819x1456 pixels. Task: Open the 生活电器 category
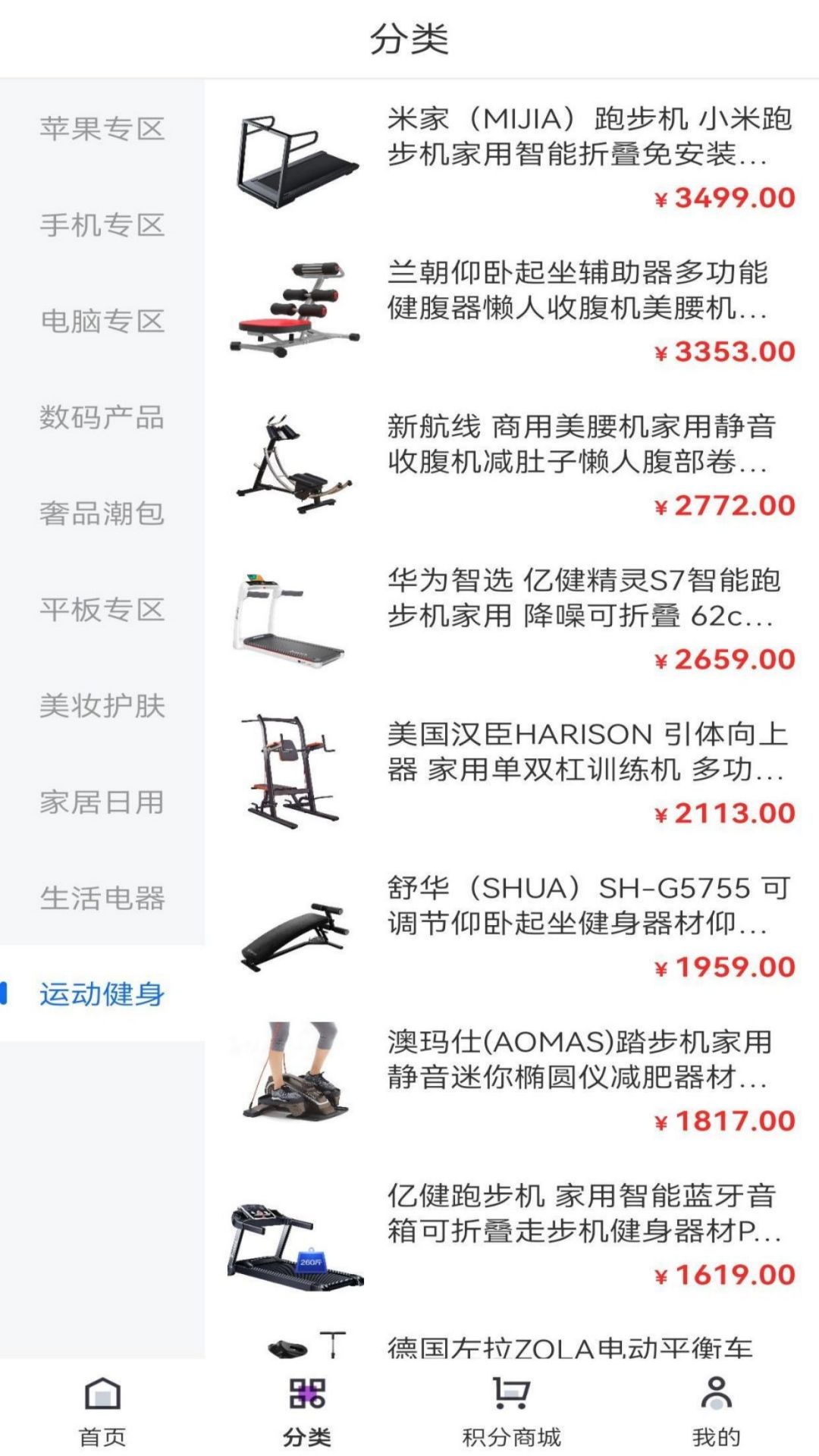point(102,899)
